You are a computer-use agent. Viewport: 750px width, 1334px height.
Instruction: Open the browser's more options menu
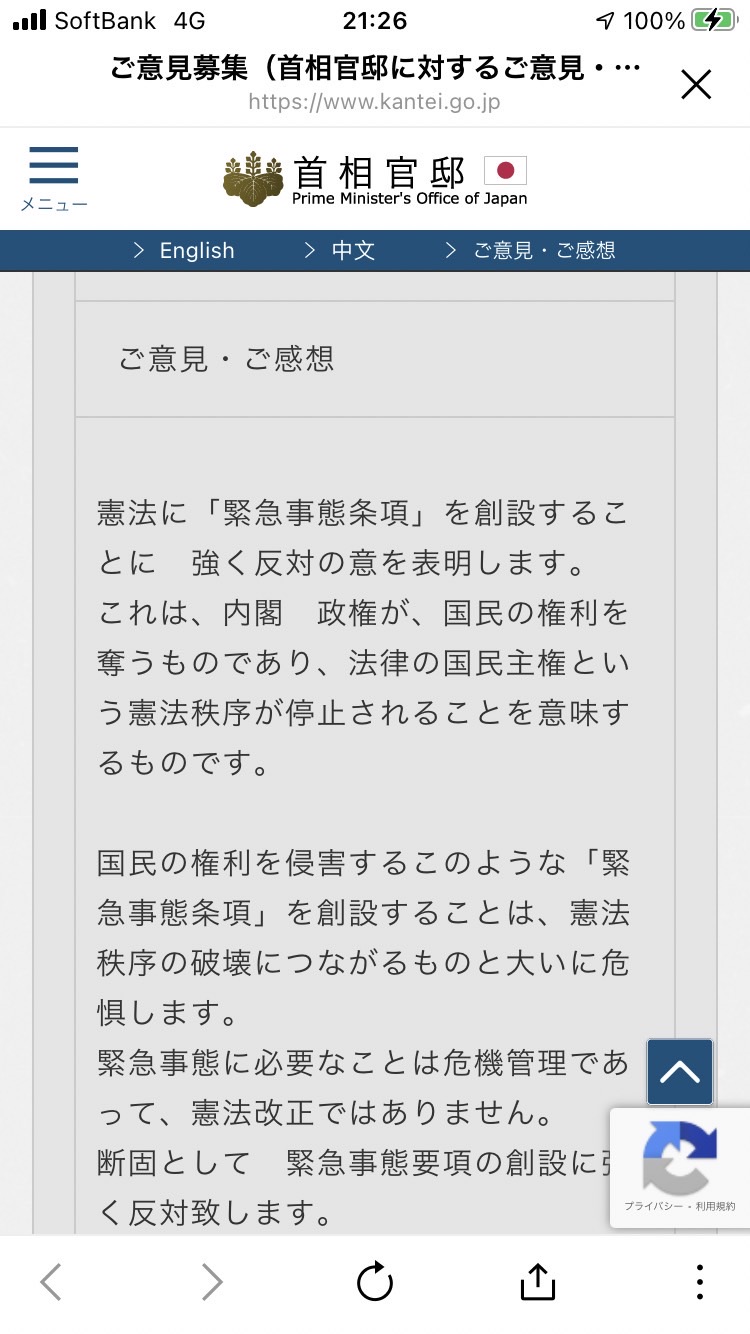pos(700,1282)
